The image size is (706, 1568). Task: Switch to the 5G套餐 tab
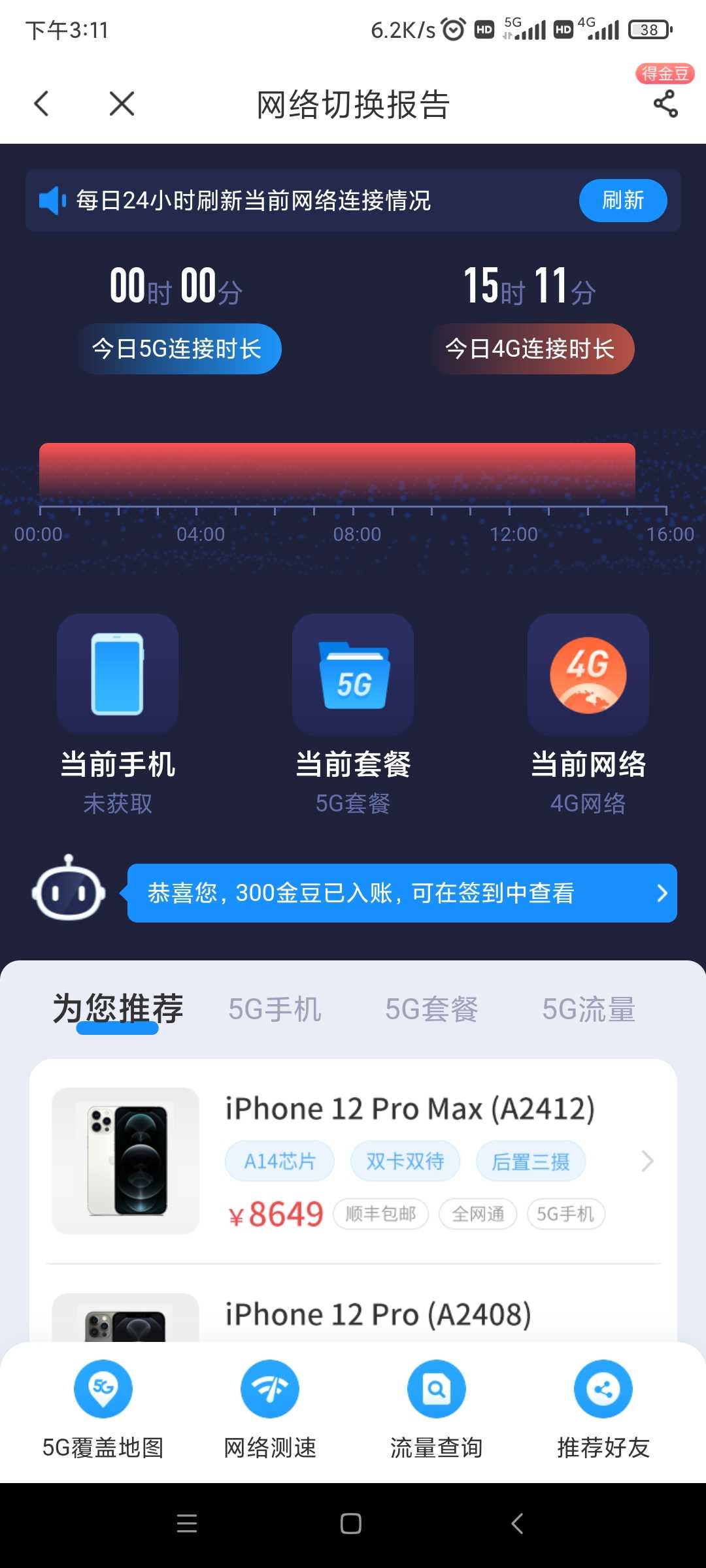pos(431,1009)
